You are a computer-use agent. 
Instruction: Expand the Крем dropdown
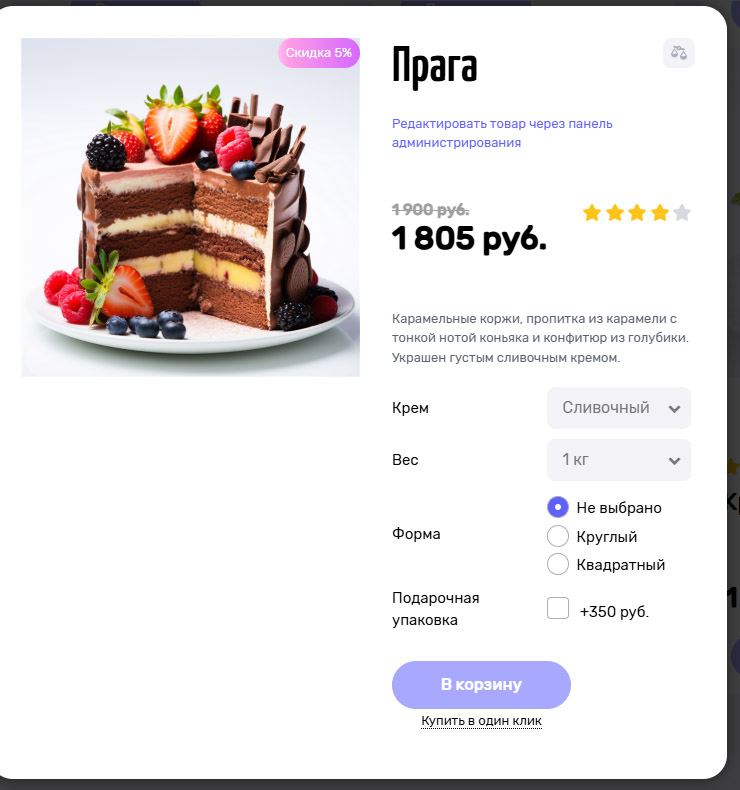click(x=618, y=408)
